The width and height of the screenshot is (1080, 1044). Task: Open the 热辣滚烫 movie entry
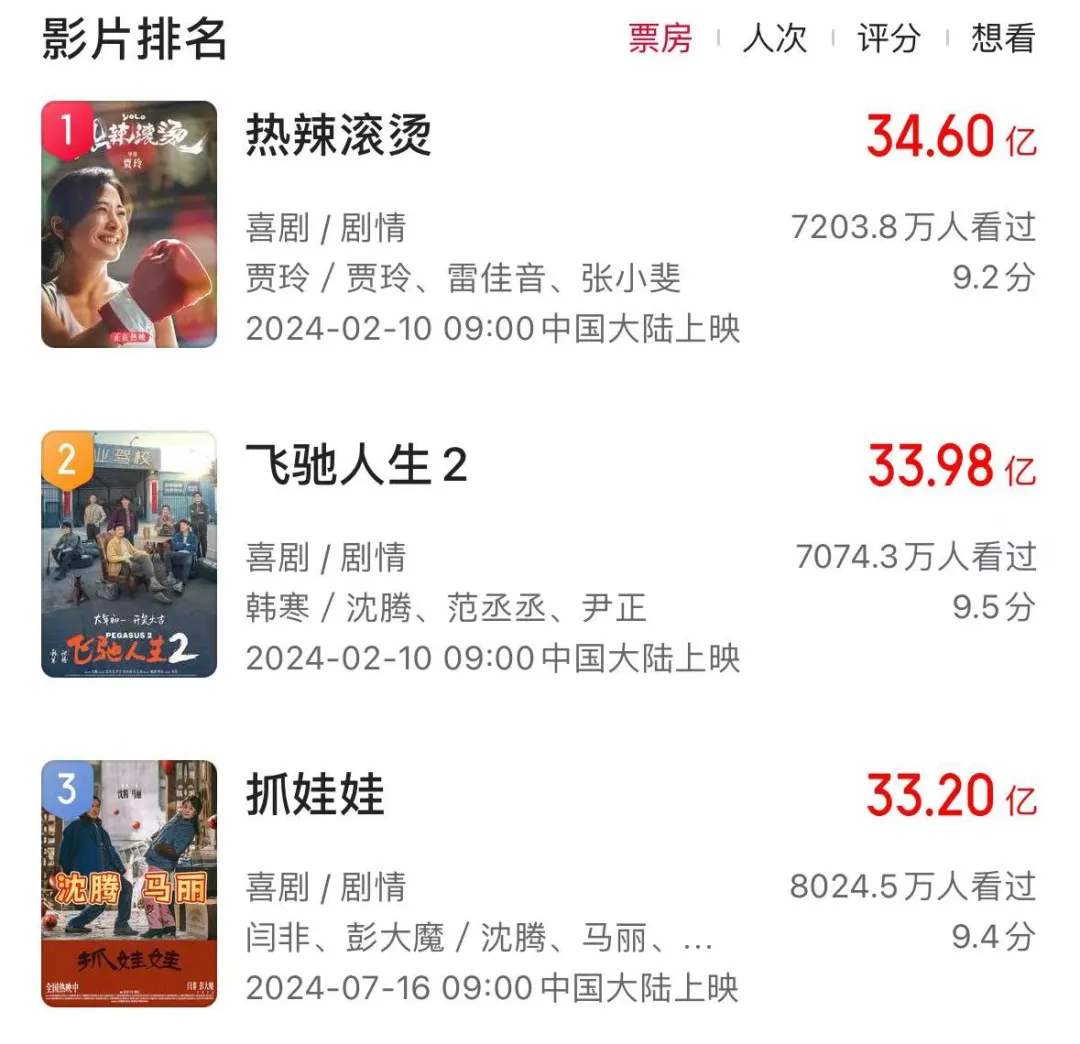339,135
